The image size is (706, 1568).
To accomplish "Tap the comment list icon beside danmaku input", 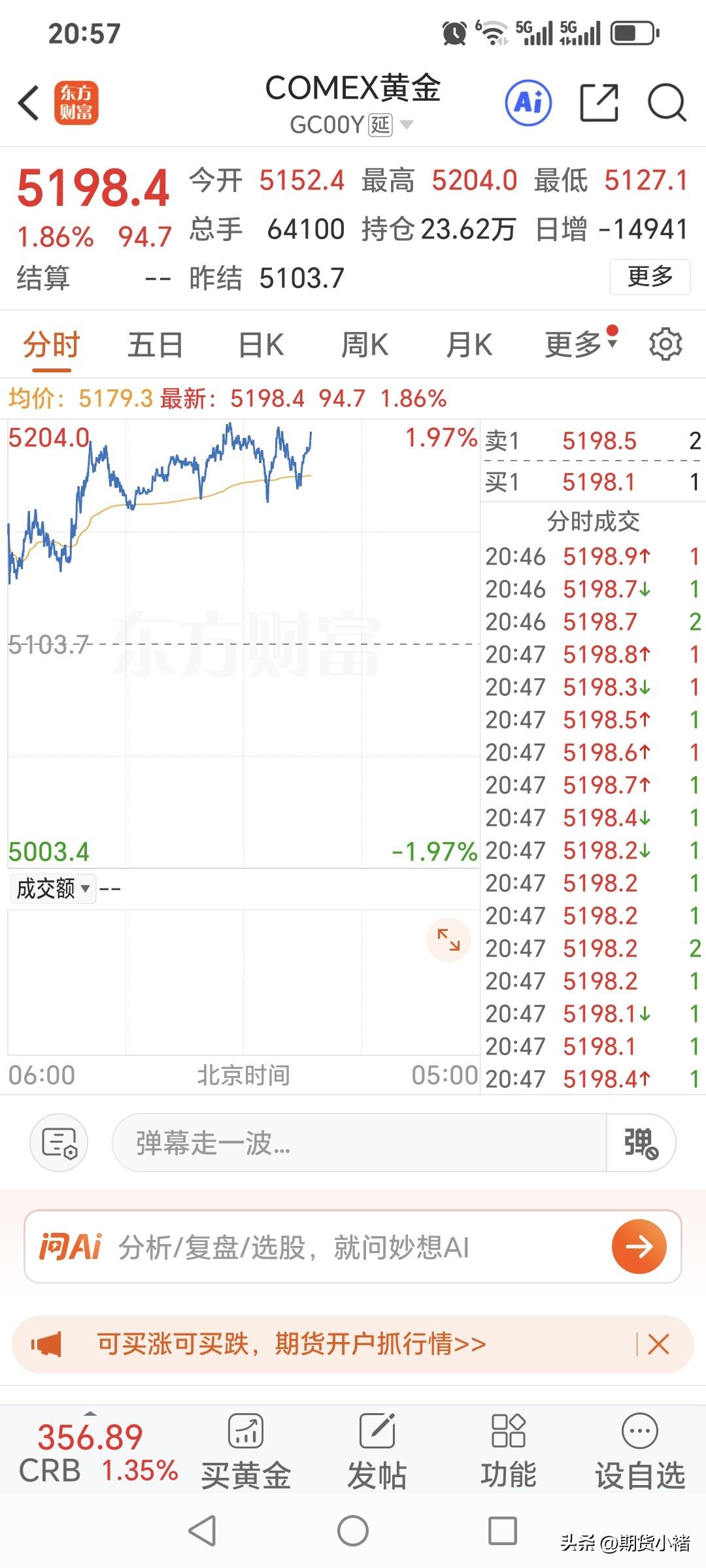I will pyautogui.click(x=58, y=1142).
